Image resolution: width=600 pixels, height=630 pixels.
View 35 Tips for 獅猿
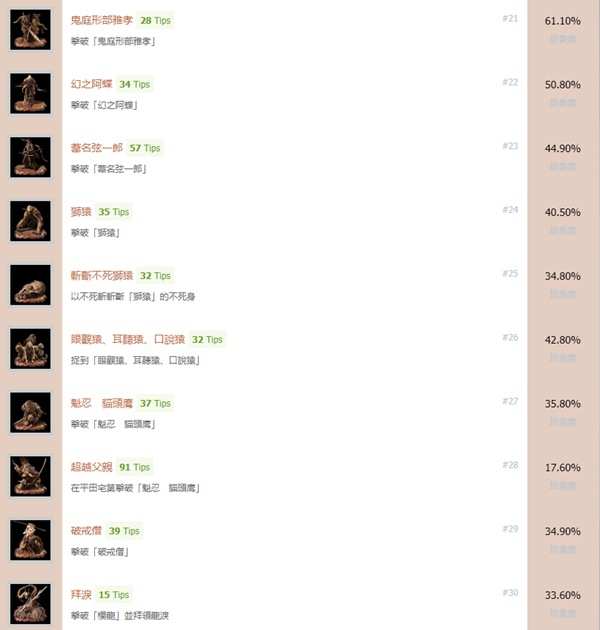click(114, 212)
